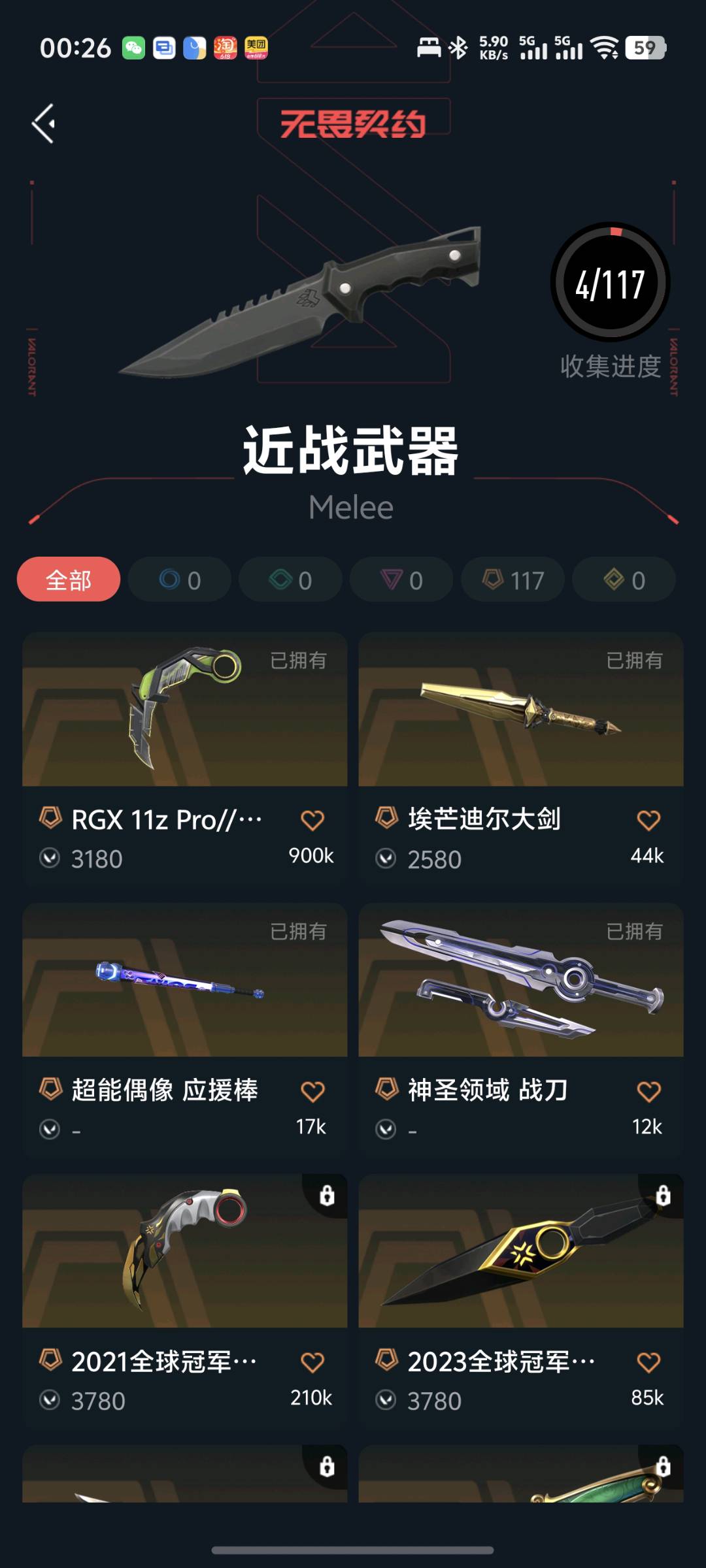Filter by the yellow diamond tier chip
The width and height of the screenshot is (706, 1568).
(x=624, y=580)
